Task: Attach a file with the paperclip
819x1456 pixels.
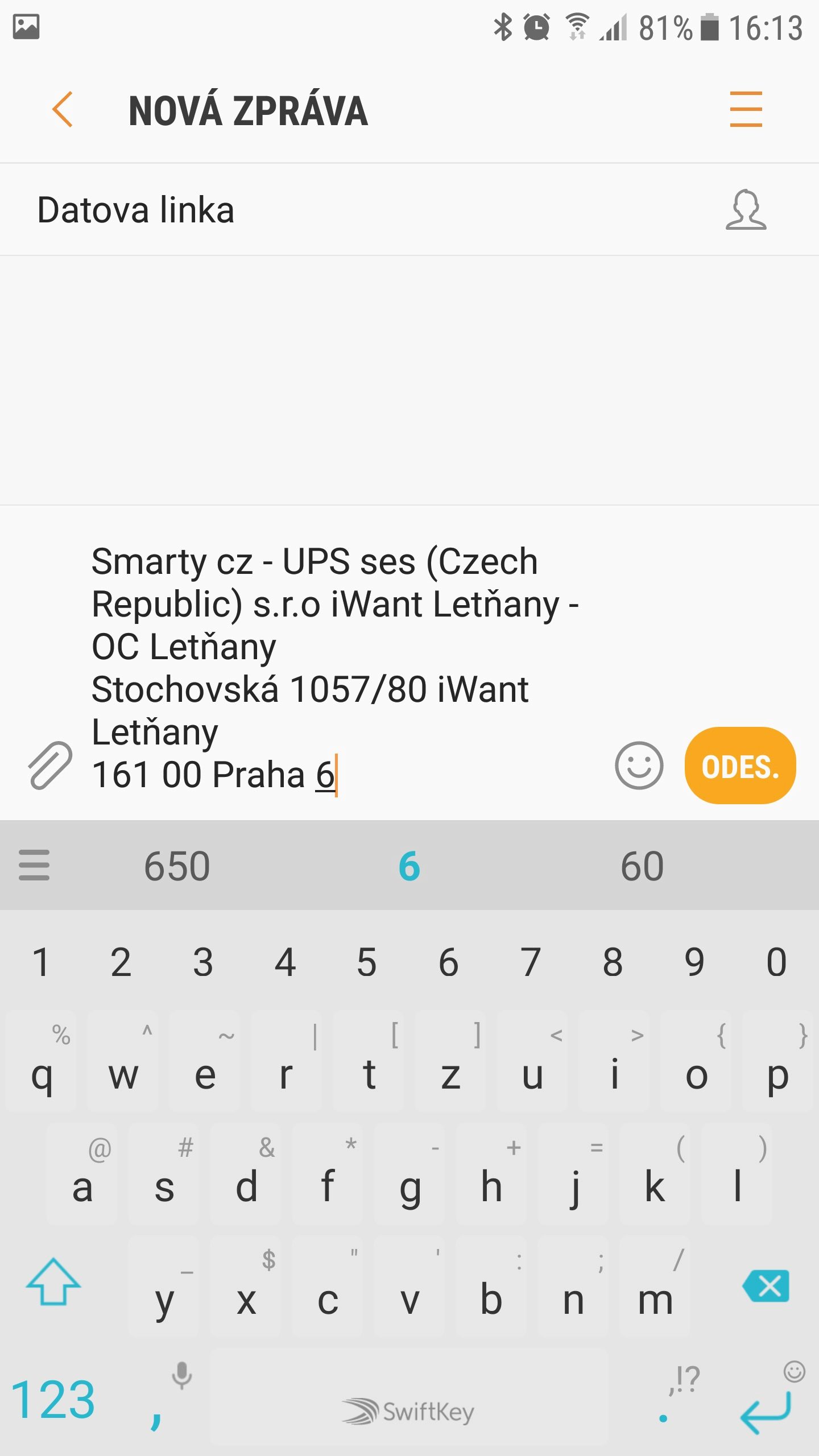Action: 51,766
